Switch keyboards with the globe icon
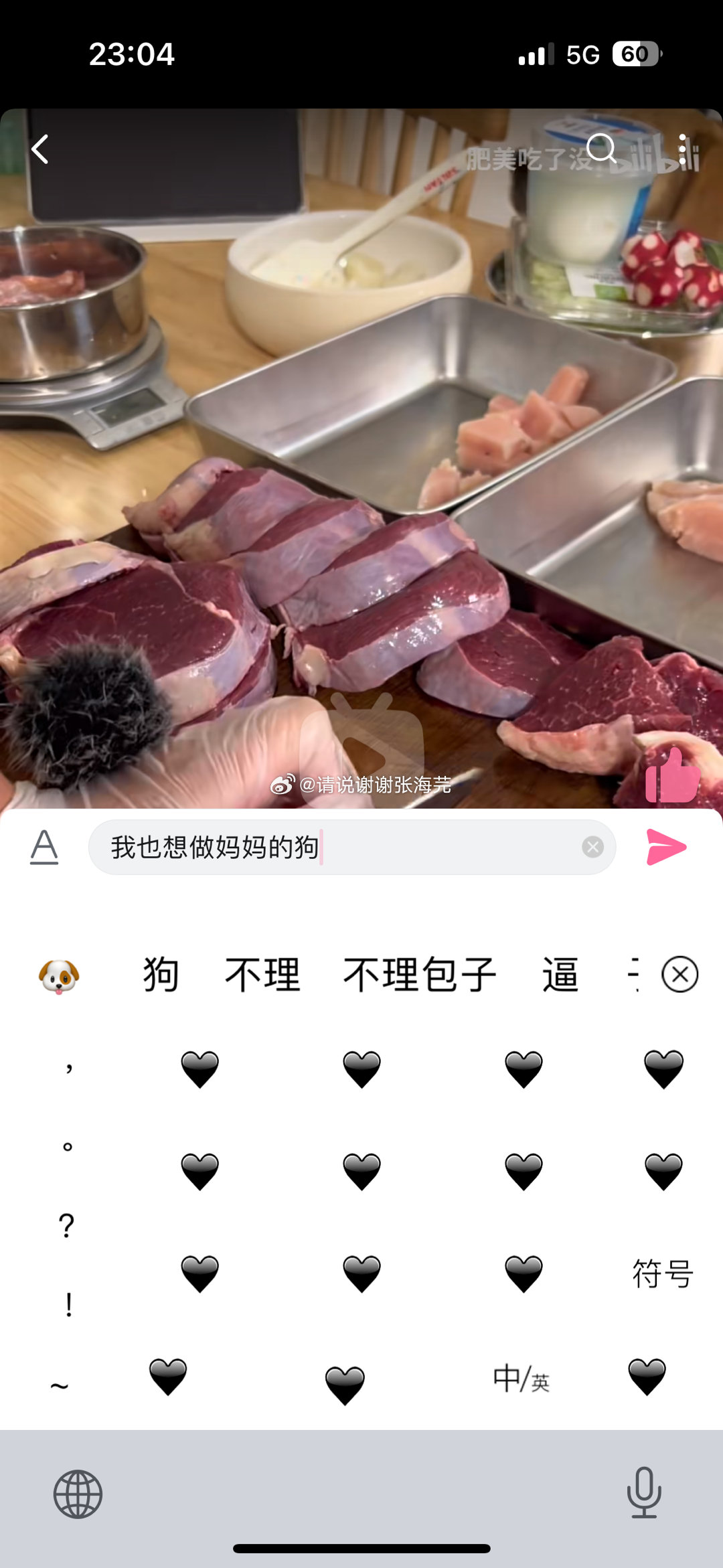Screen dimensions: 723x1568 pyautogui.click(x=78, y=1494)
